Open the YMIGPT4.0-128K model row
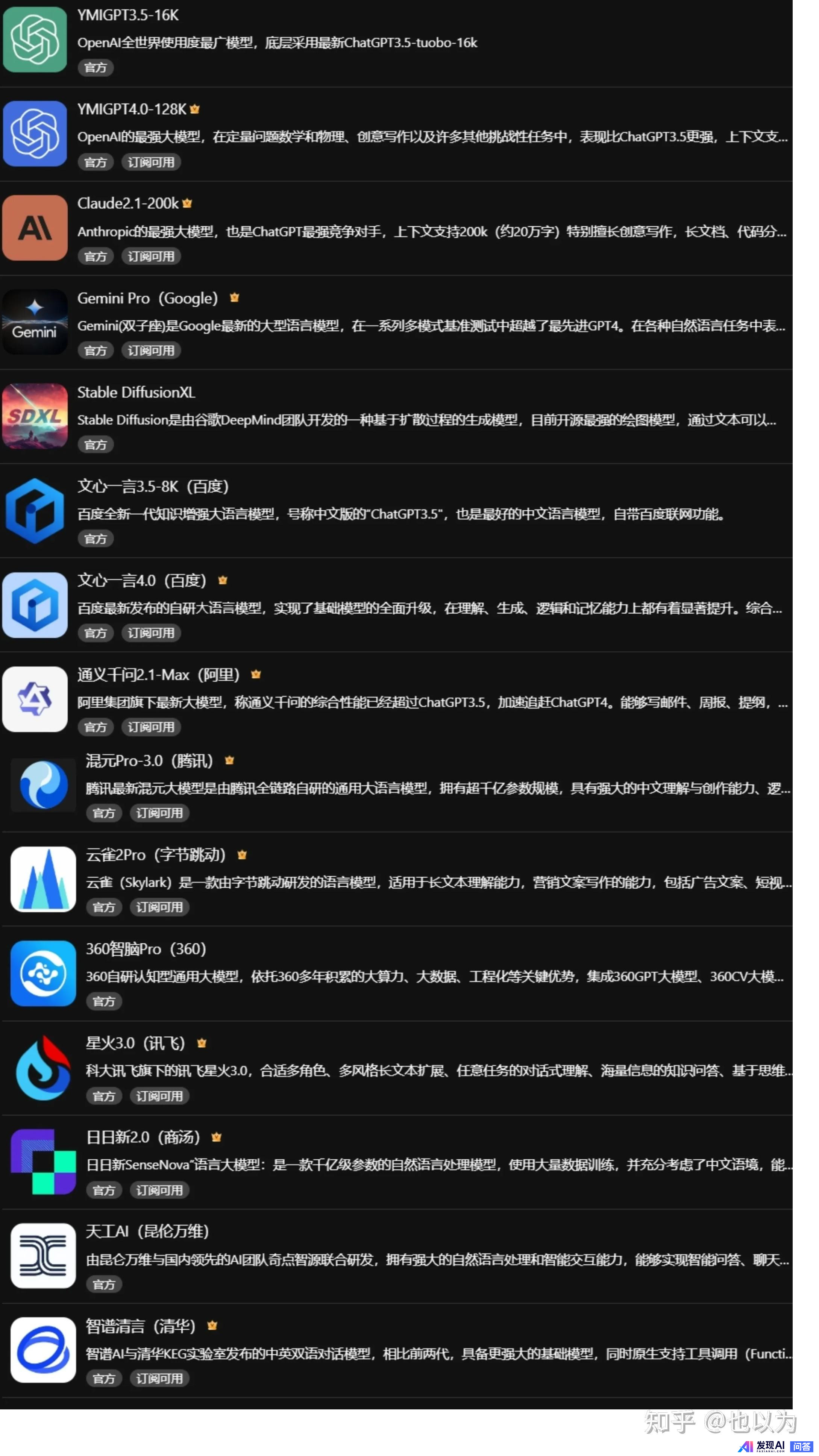Viewport: 819px width, 1456px height. 132,110
